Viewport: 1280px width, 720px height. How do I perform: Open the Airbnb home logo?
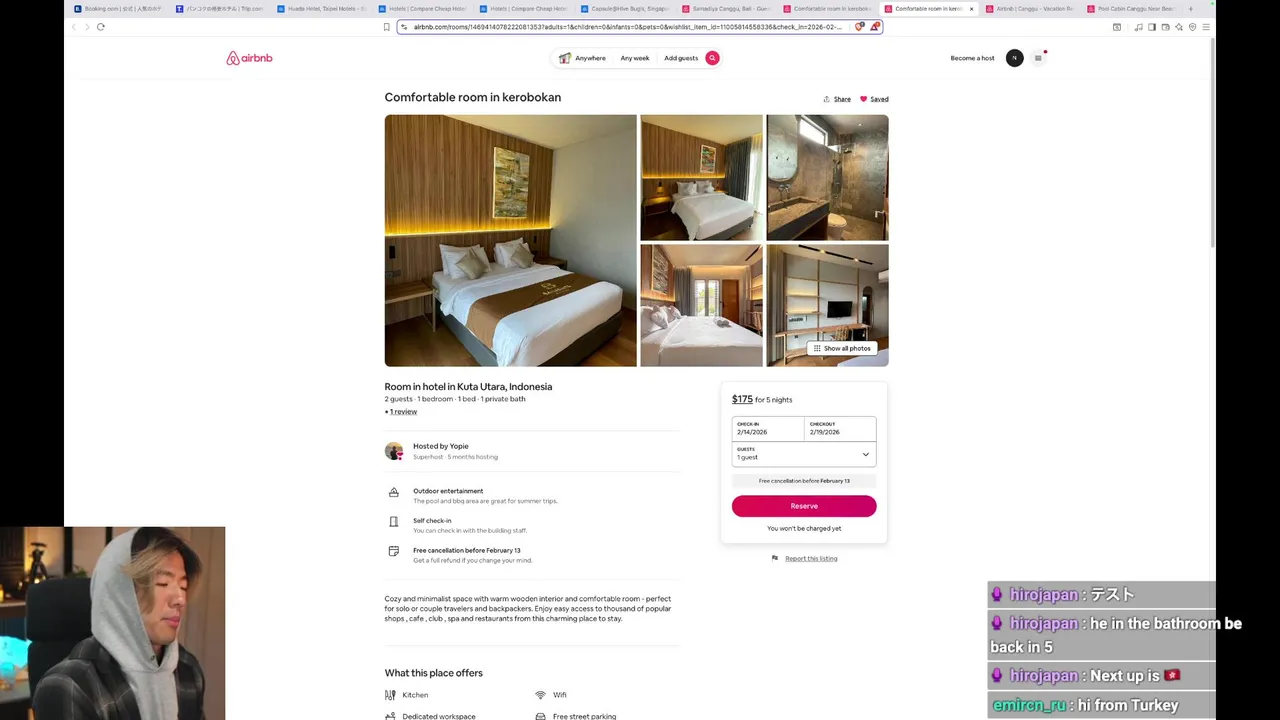click(249, 58)
